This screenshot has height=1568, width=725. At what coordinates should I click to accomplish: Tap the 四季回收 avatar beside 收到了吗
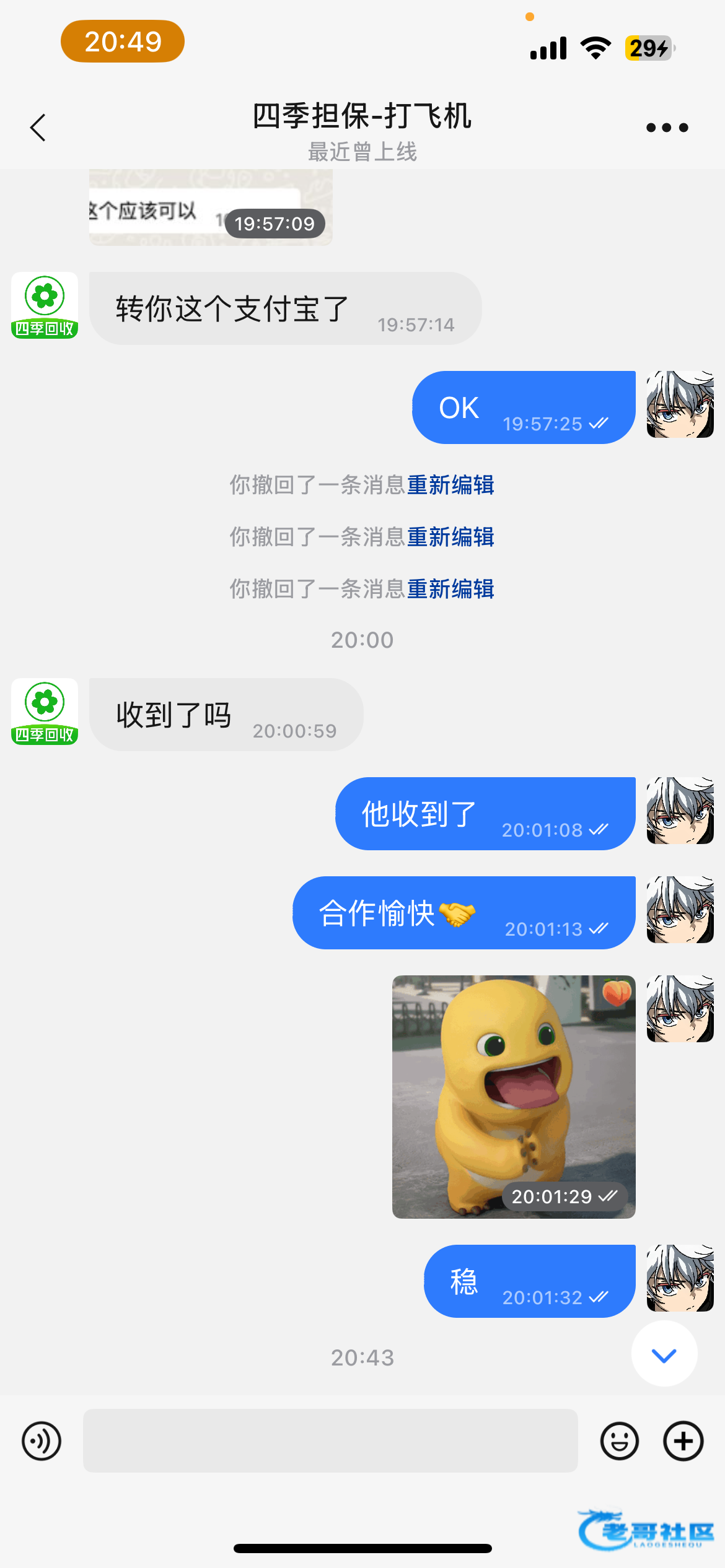[45, 712]
